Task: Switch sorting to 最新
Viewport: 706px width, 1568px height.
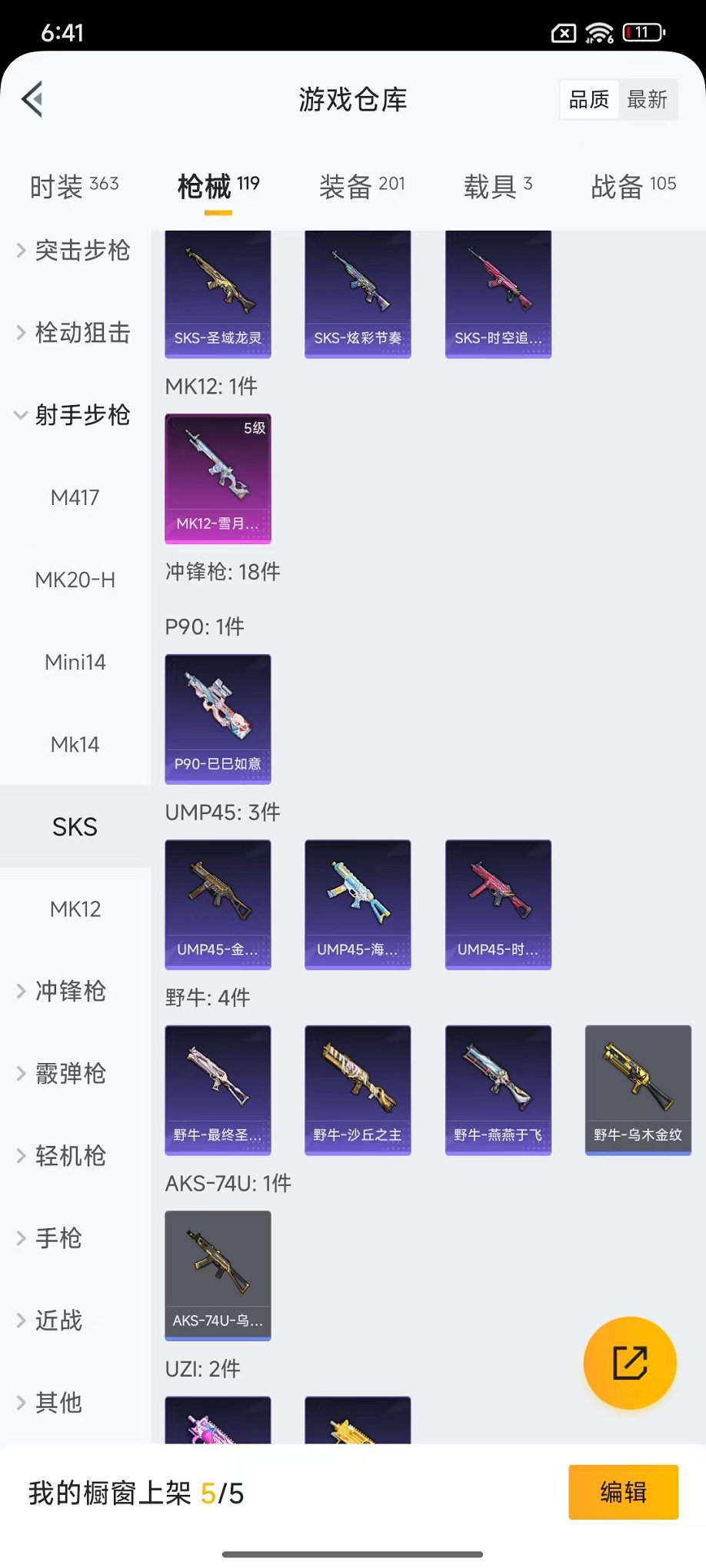Action: 648,98
